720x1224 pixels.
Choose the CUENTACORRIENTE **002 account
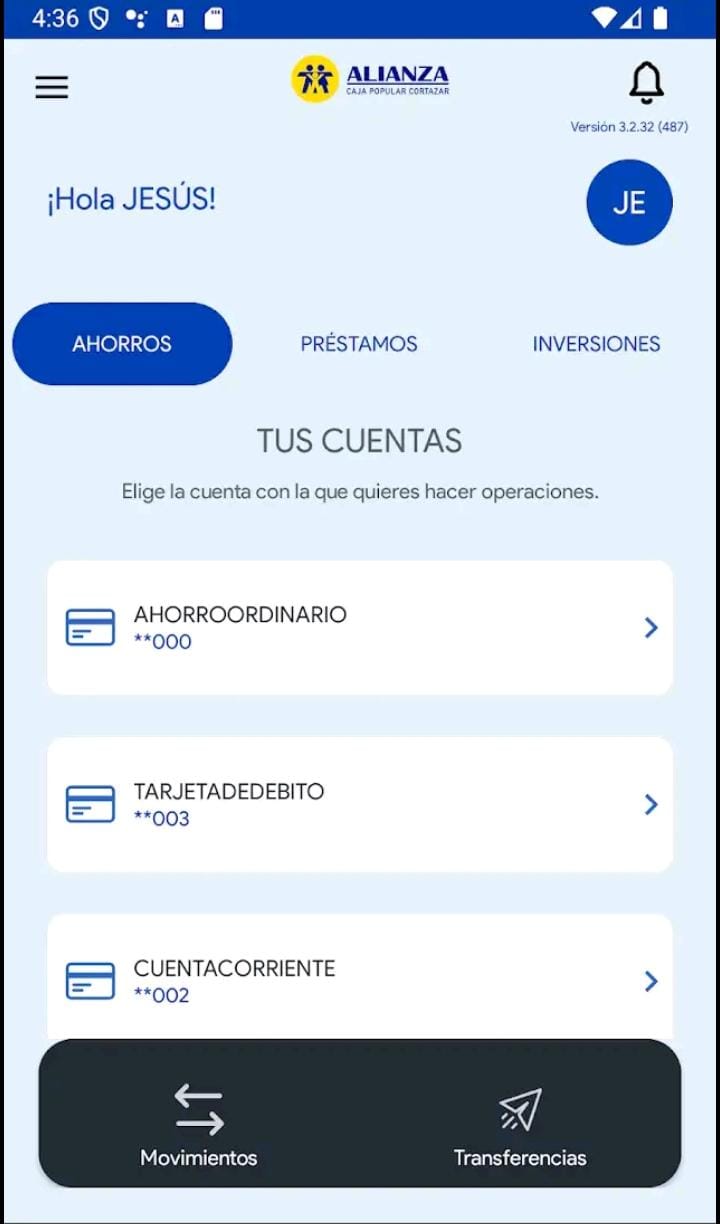pyautogui.click(x=359, y=978)
